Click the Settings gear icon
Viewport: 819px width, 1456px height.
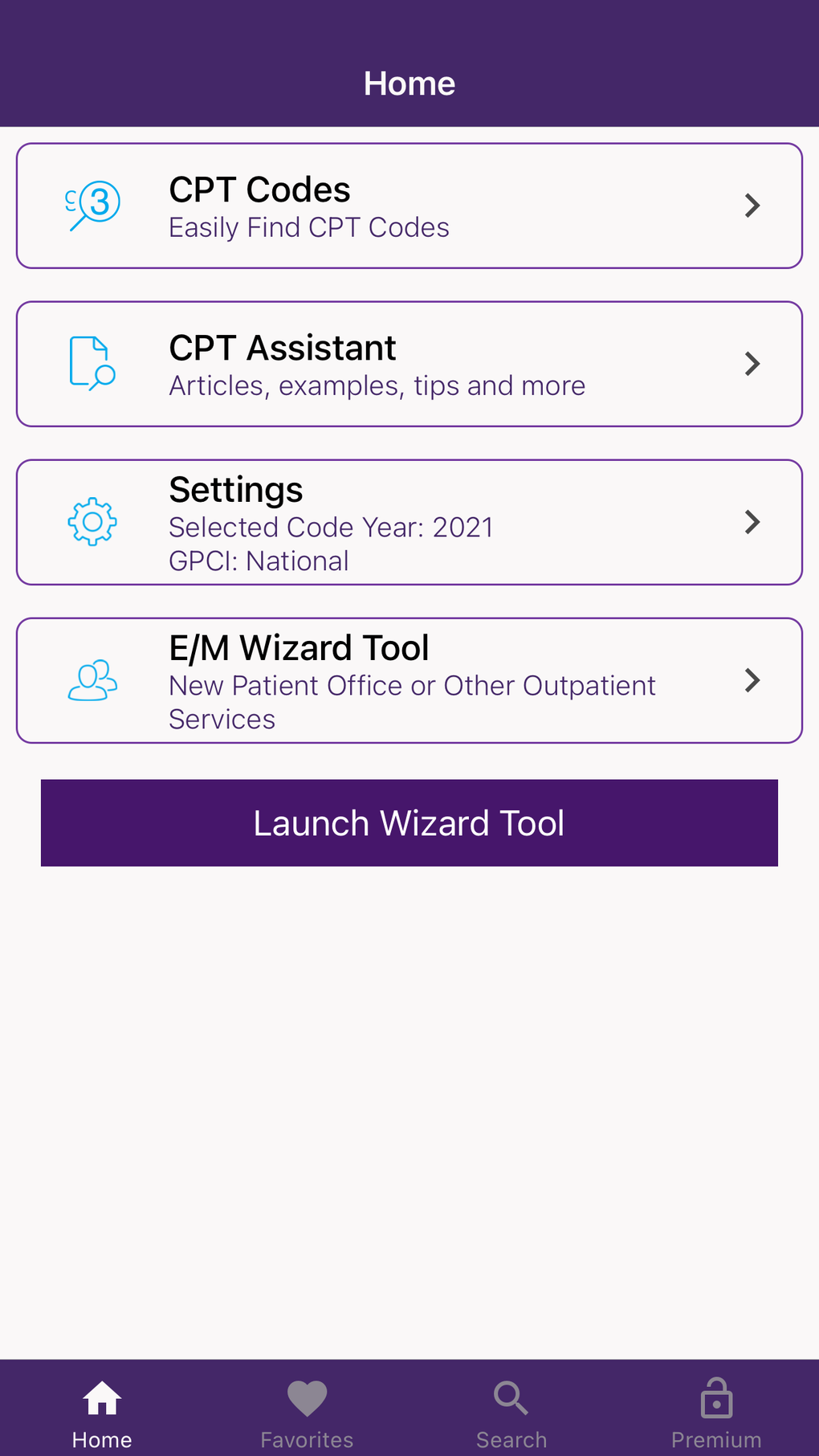click(91, 521)
